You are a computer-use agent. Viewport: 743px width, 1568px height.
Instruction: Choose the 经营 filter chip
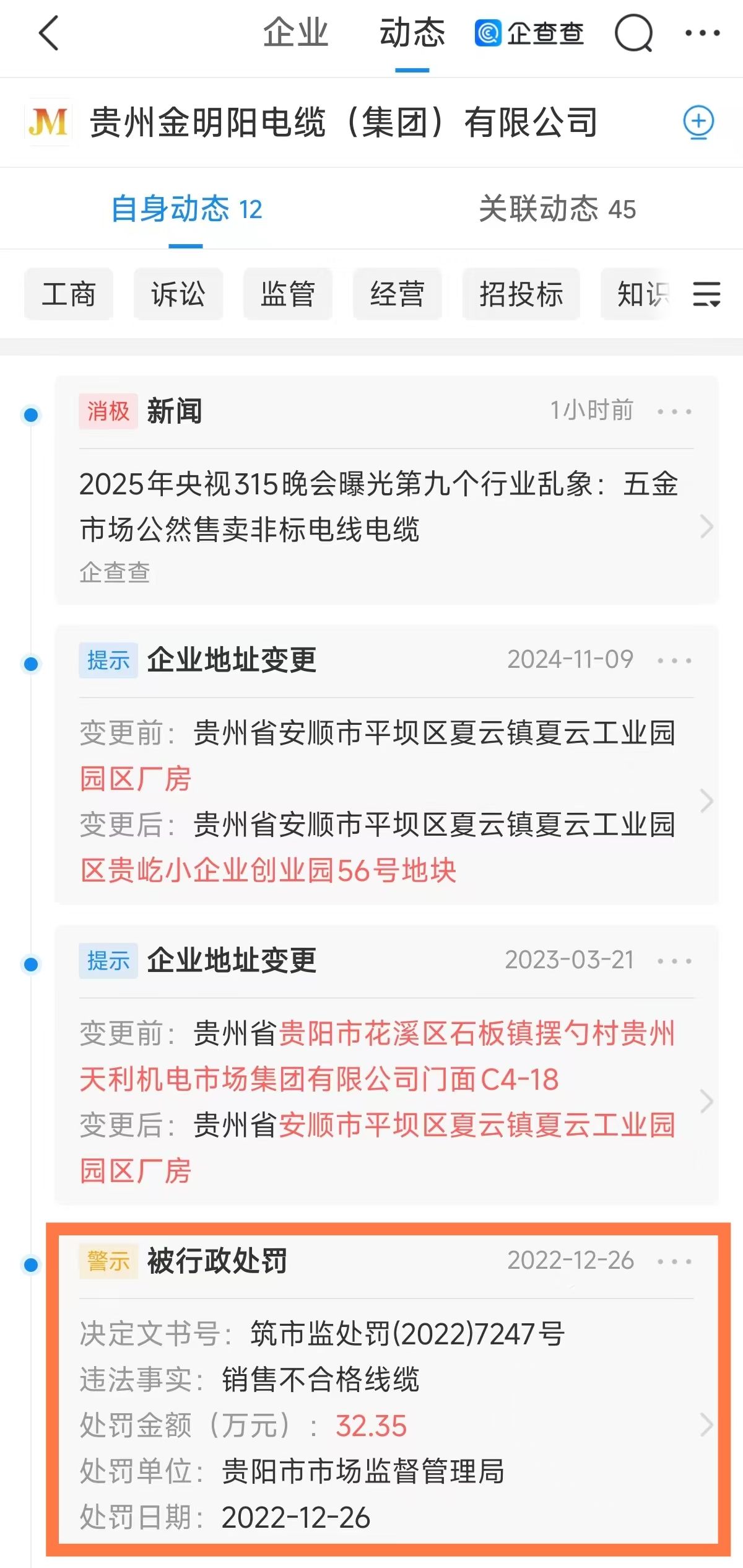(x=398, y=294)
